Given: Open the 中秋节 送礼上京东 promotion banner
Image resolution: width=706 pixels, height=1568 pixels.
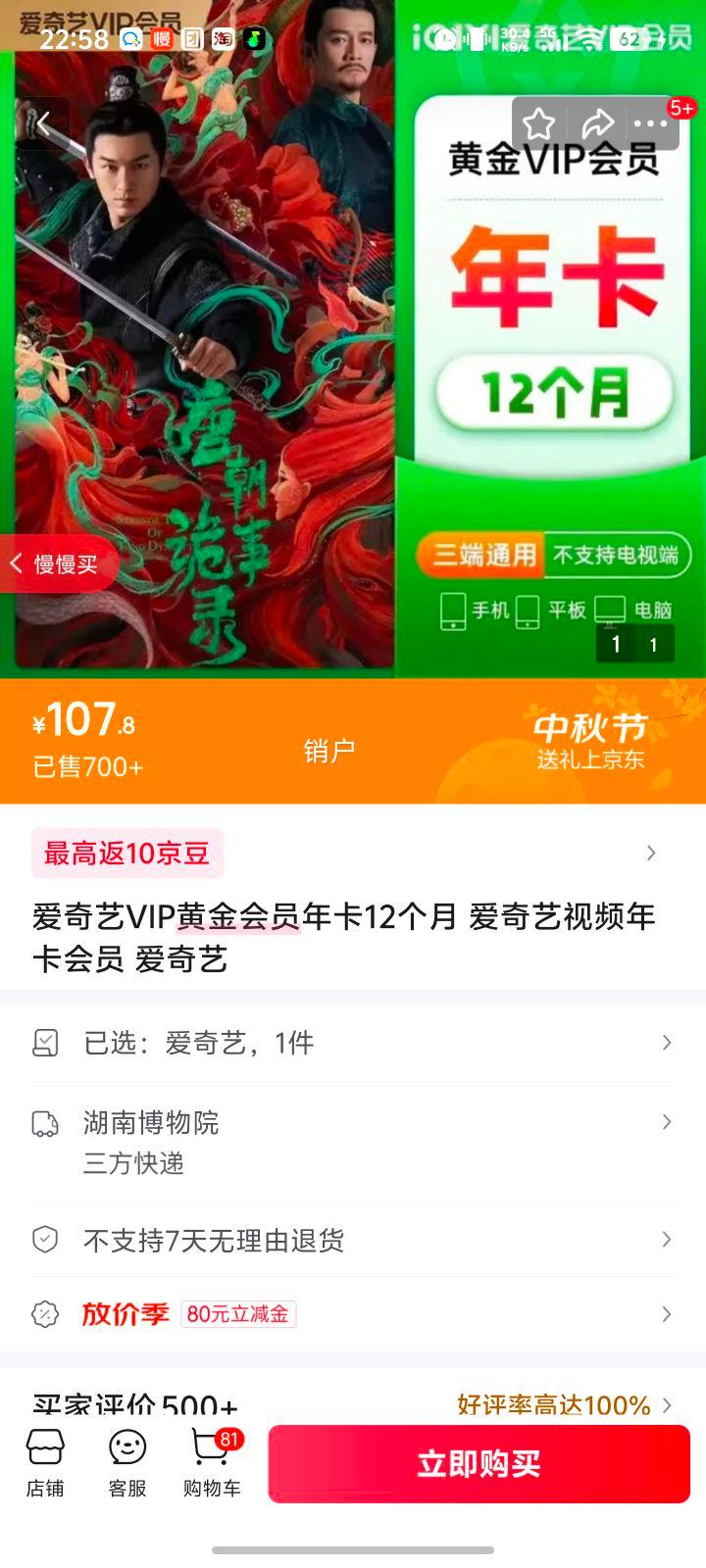Looking at the screenshot, I should point(590,741).
